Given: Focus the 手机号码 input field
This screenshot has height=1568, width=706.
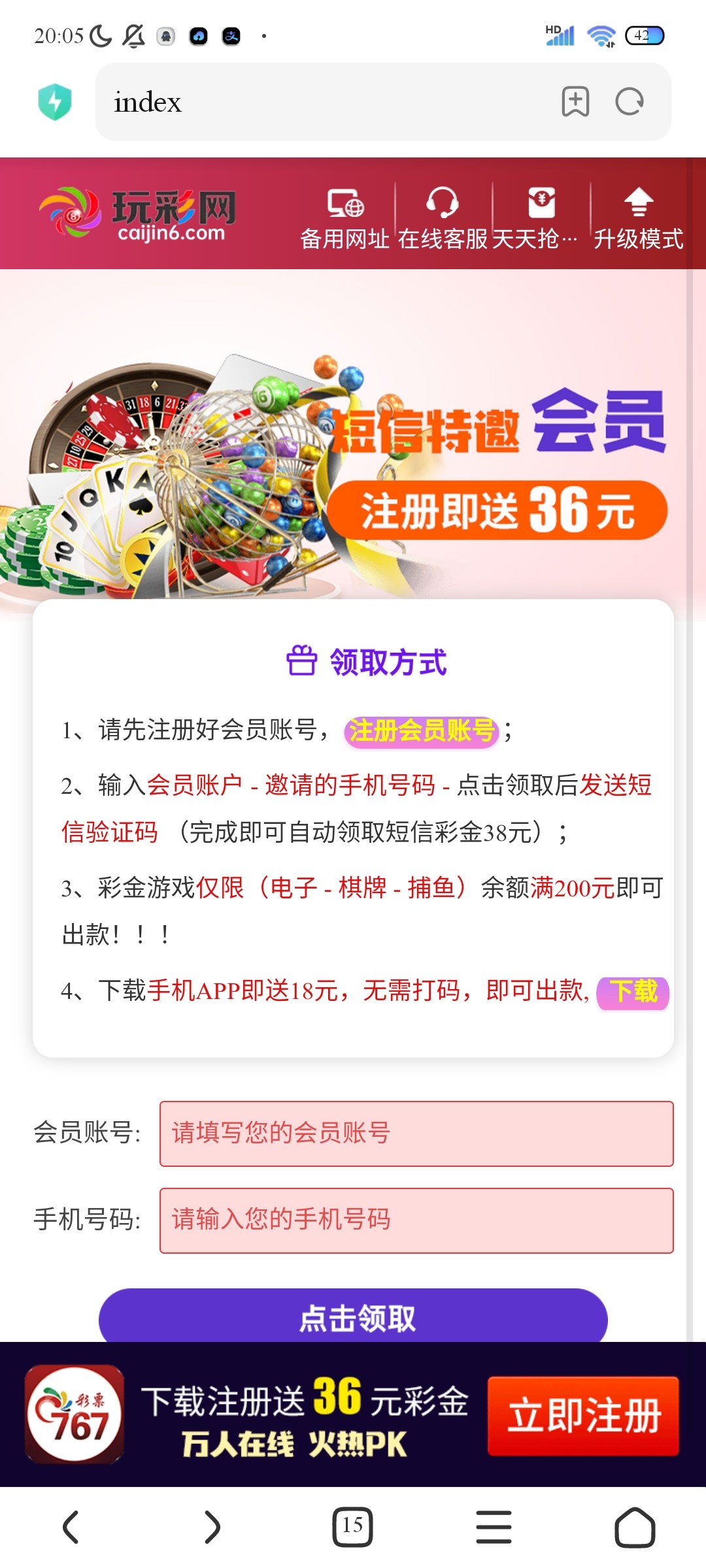Looking at the screenshot, I should click(416, 1220).
